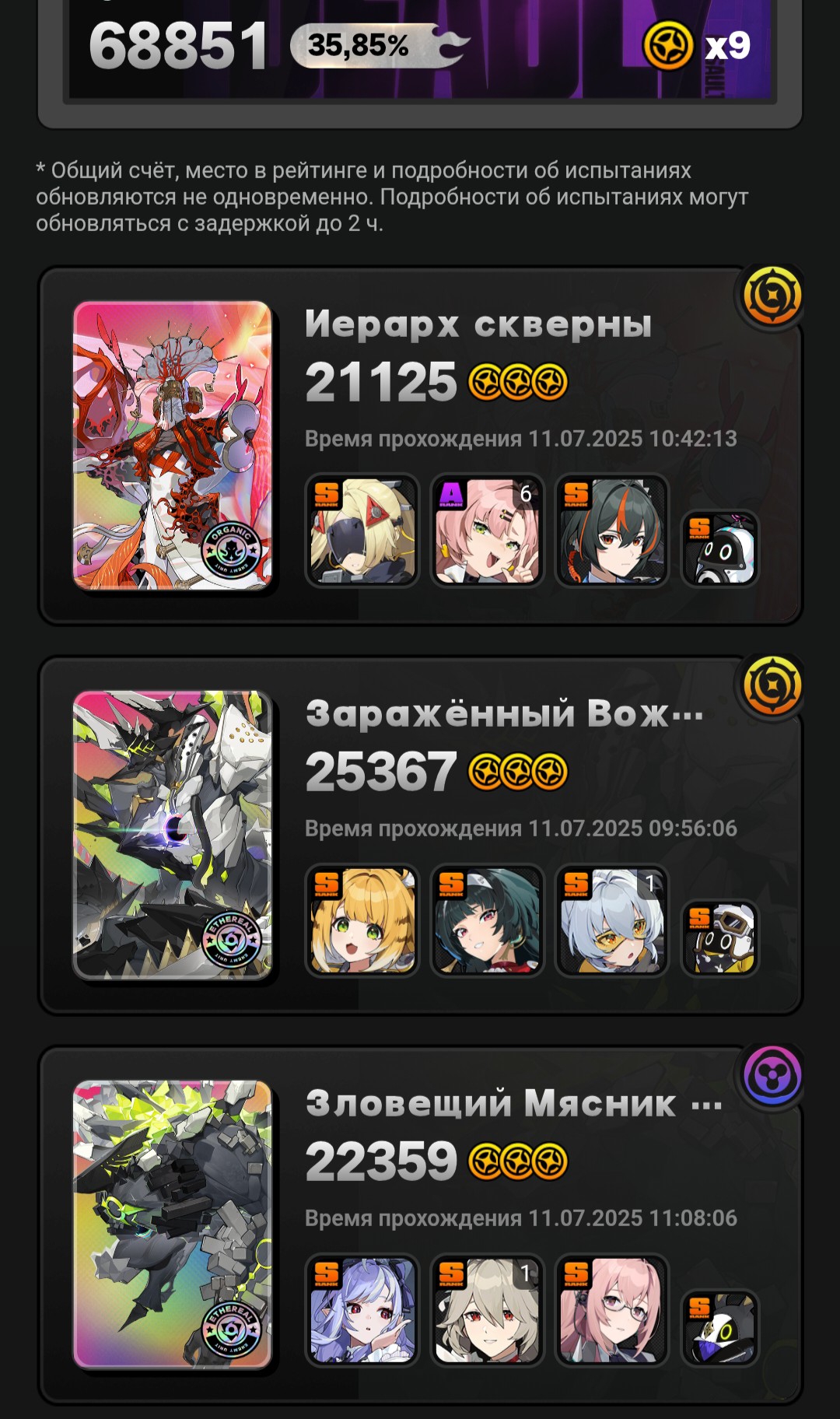View the purple-haired S-rank agent in Зловещий Мясник team
Screen dimensions: 840x1419
click(362, 1310)
